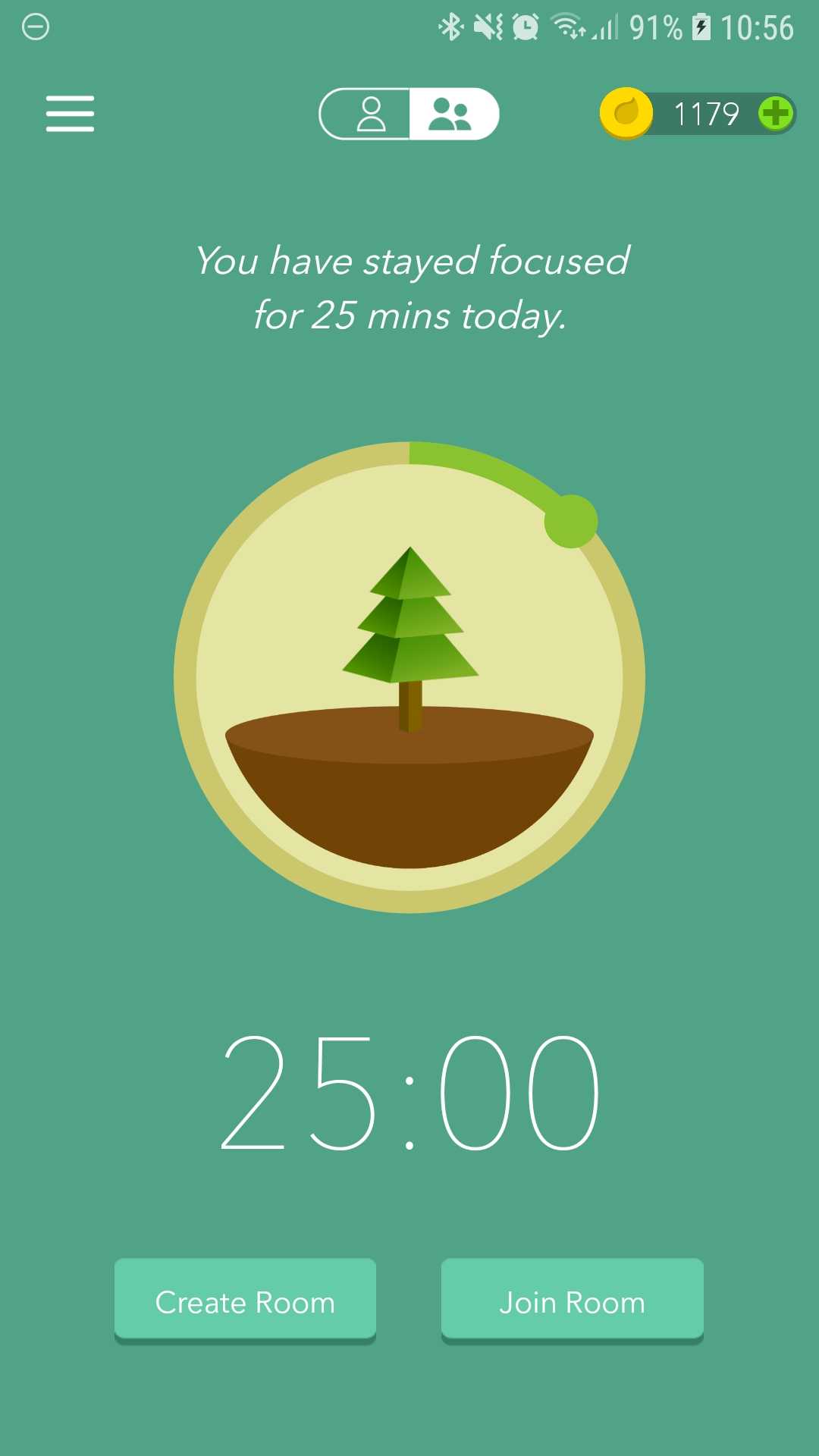
Task: Tap the green plus to add coins
Action: pos(775,114)
